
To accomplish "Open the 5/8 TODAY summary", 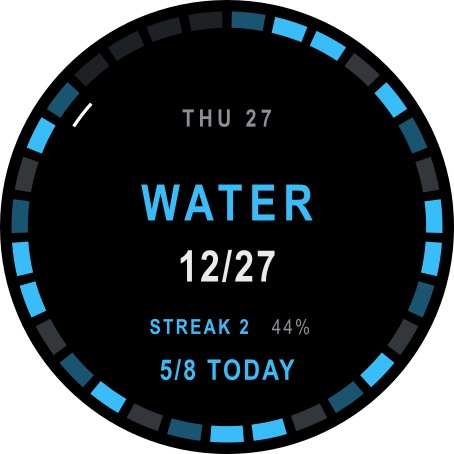I will pyautogui.click(x=227, y=370).
